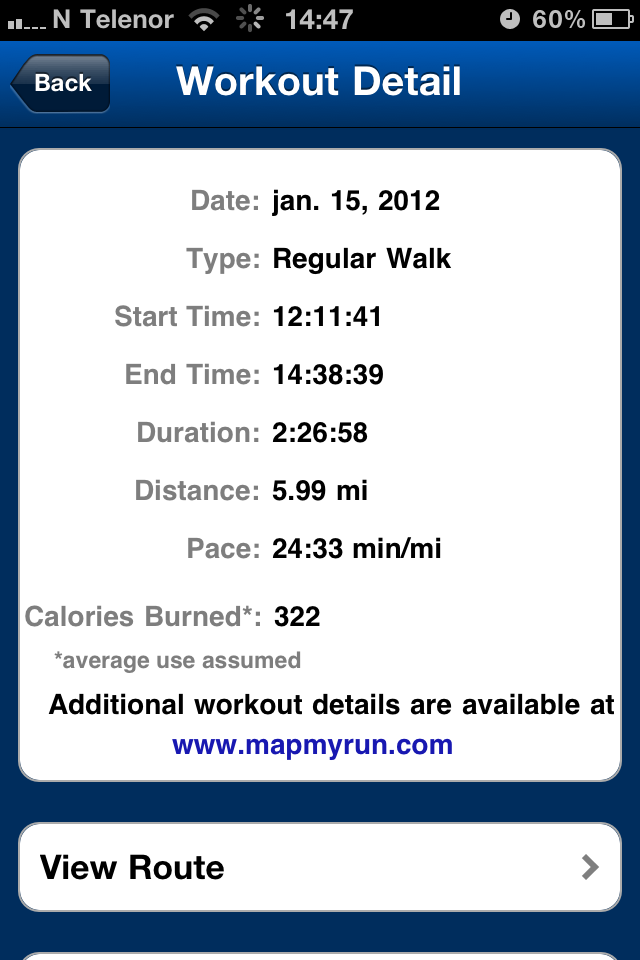Viewport: 640px width, 960px height.
Task: Go back using the Back button
Action: point(62,83)
